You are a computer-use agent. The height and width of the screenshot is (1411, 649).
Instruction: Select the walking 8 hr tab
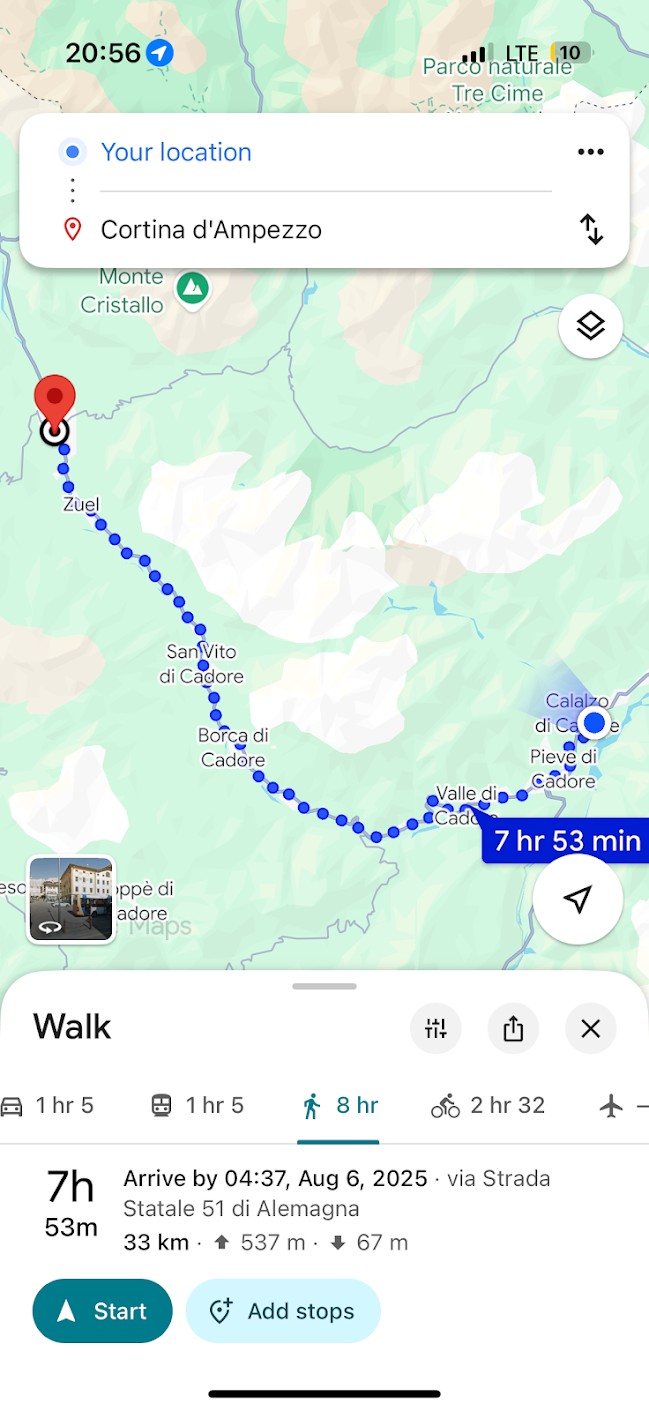click(339, 1105)
